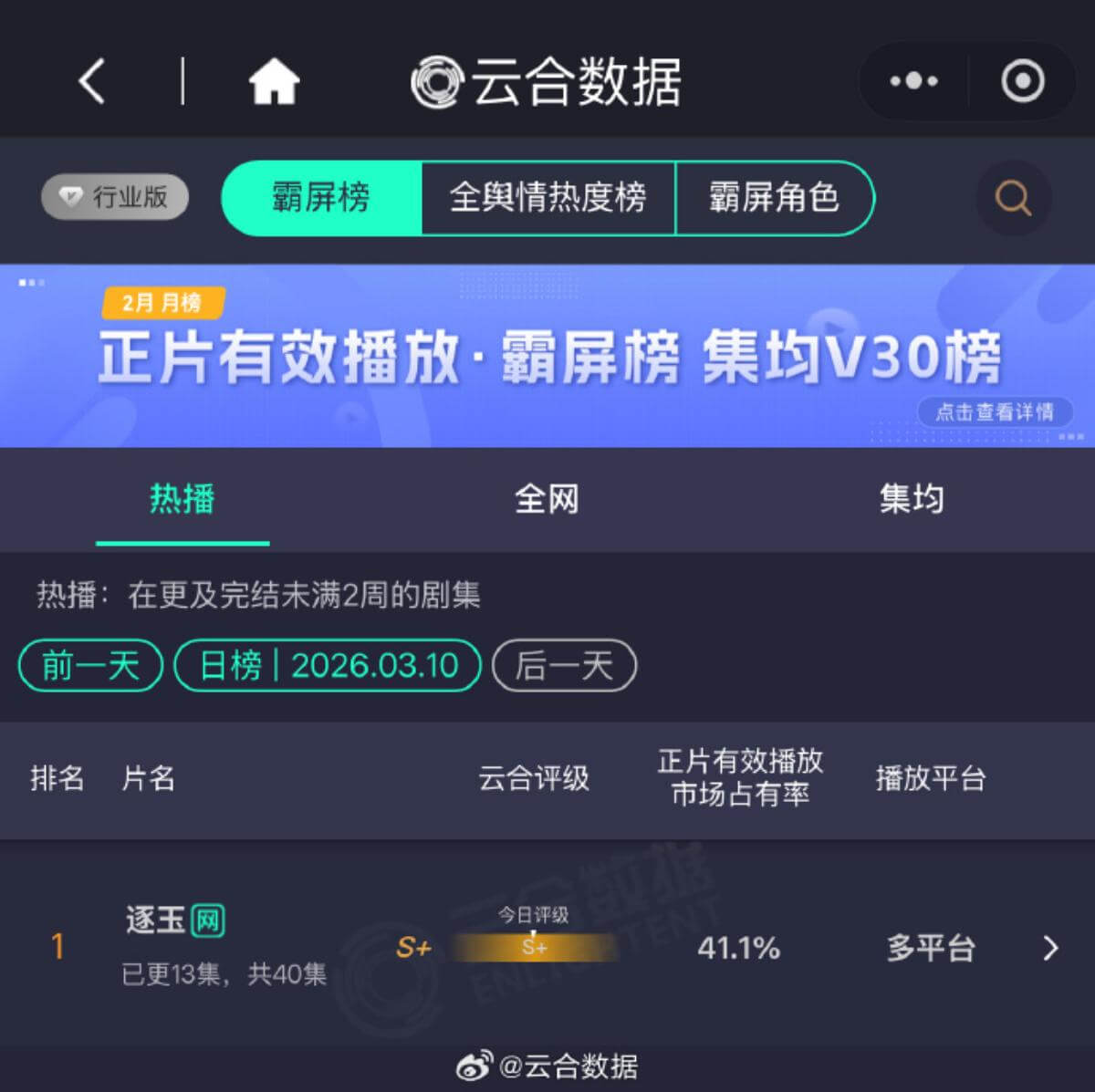Select the 热播 tab
This screenshot has height=1092, width=1095.
[182, 500]
